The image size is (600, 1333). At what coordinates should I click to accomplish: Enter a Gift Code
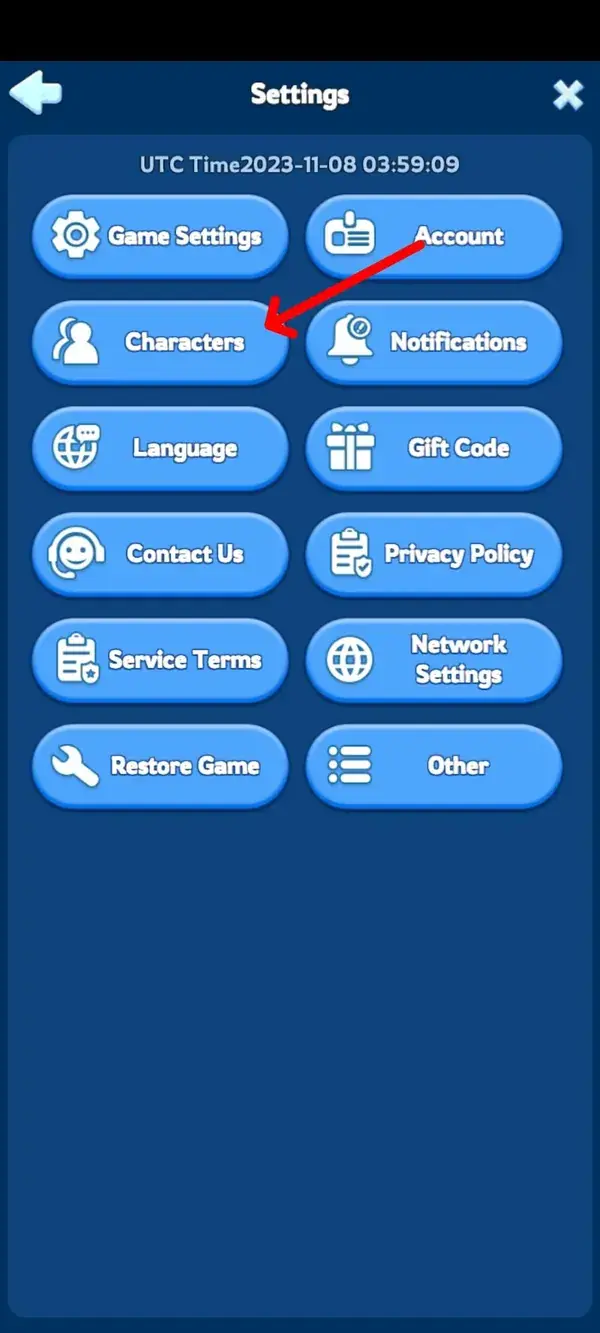(x=433, y=448)
